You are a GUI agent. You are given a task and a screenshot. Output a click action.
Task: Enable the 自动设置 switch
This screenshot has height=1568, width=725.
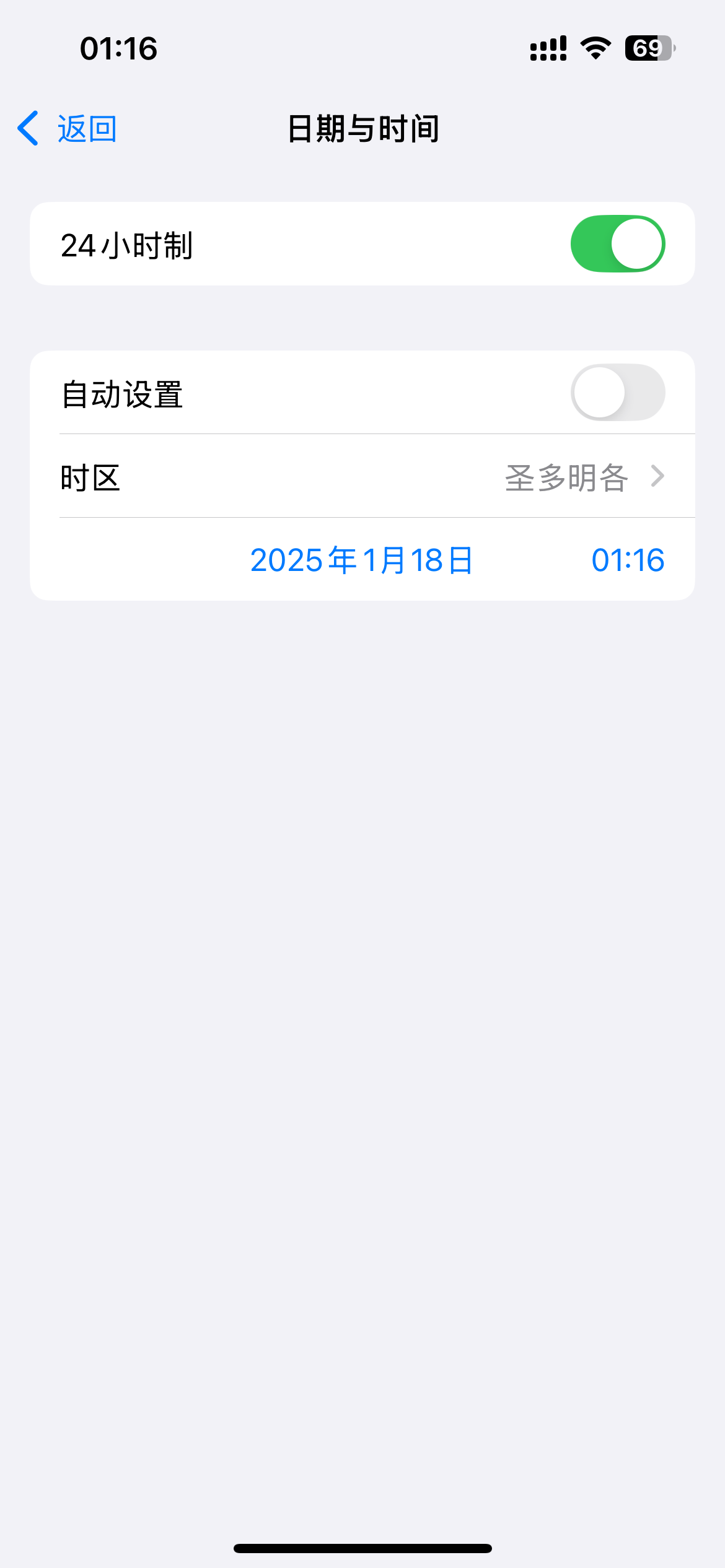coord(618,393)
